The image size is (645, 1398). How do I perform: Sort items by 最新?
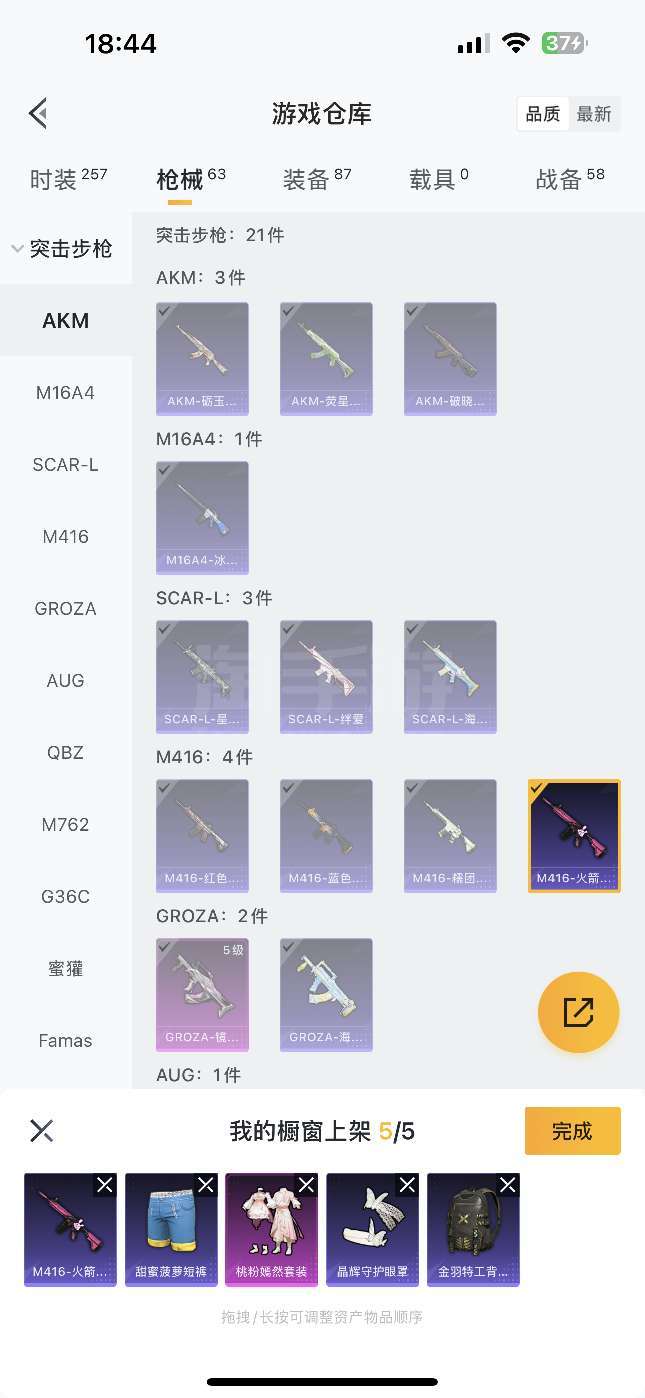594,114
